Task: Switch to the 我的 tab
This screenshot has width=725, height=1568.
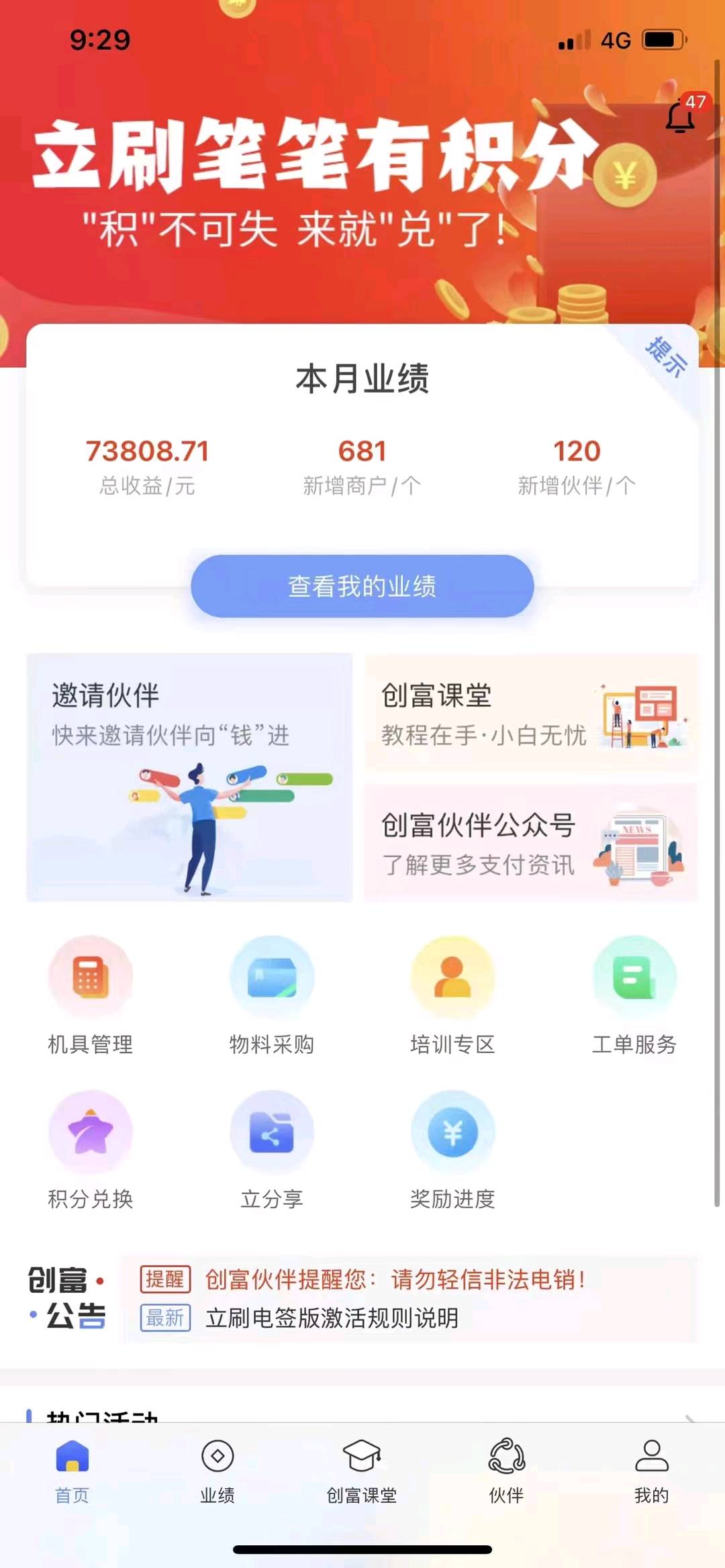Action: [651, 1471]
